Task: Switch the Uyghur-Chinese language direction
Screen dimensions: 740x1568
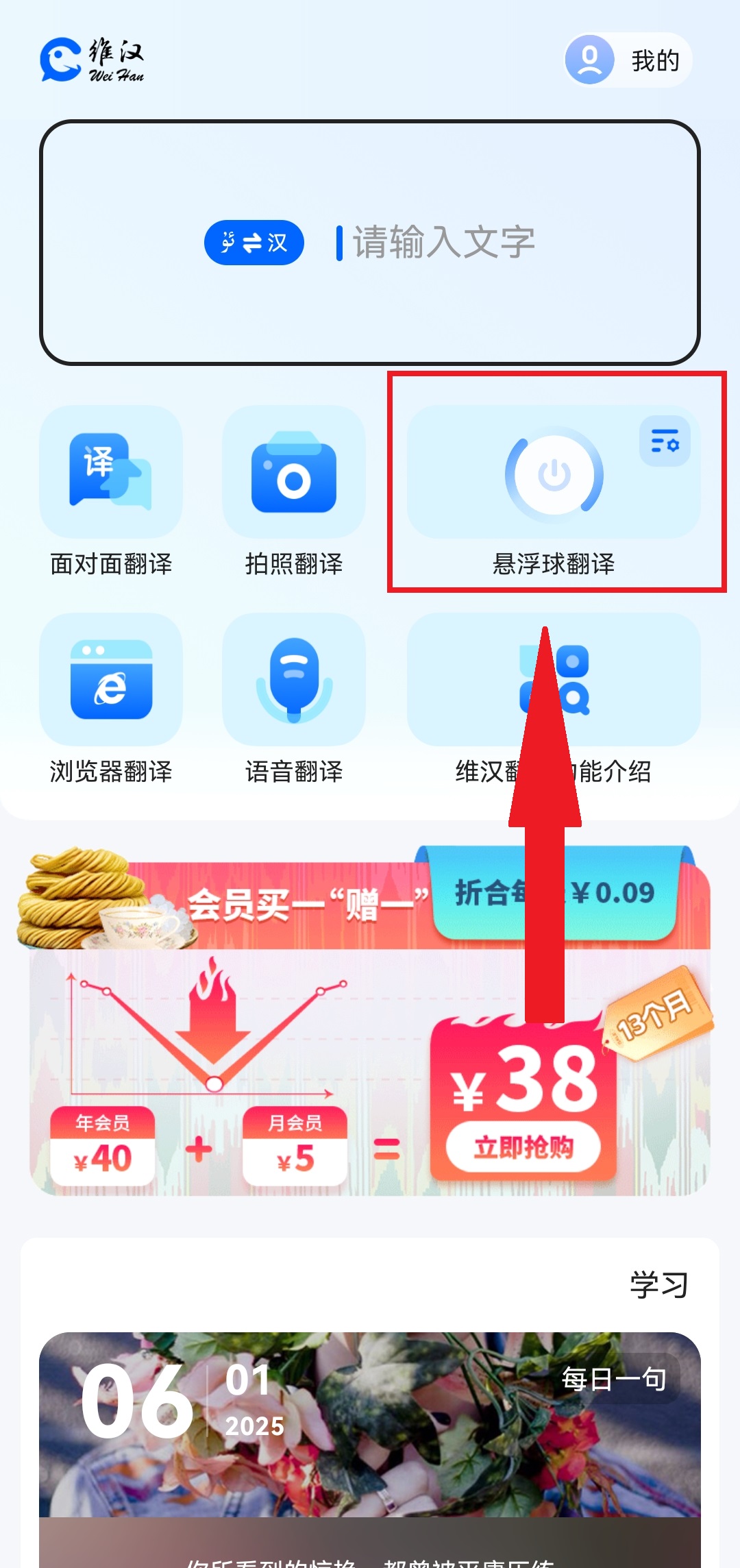Action: point(254,243)
